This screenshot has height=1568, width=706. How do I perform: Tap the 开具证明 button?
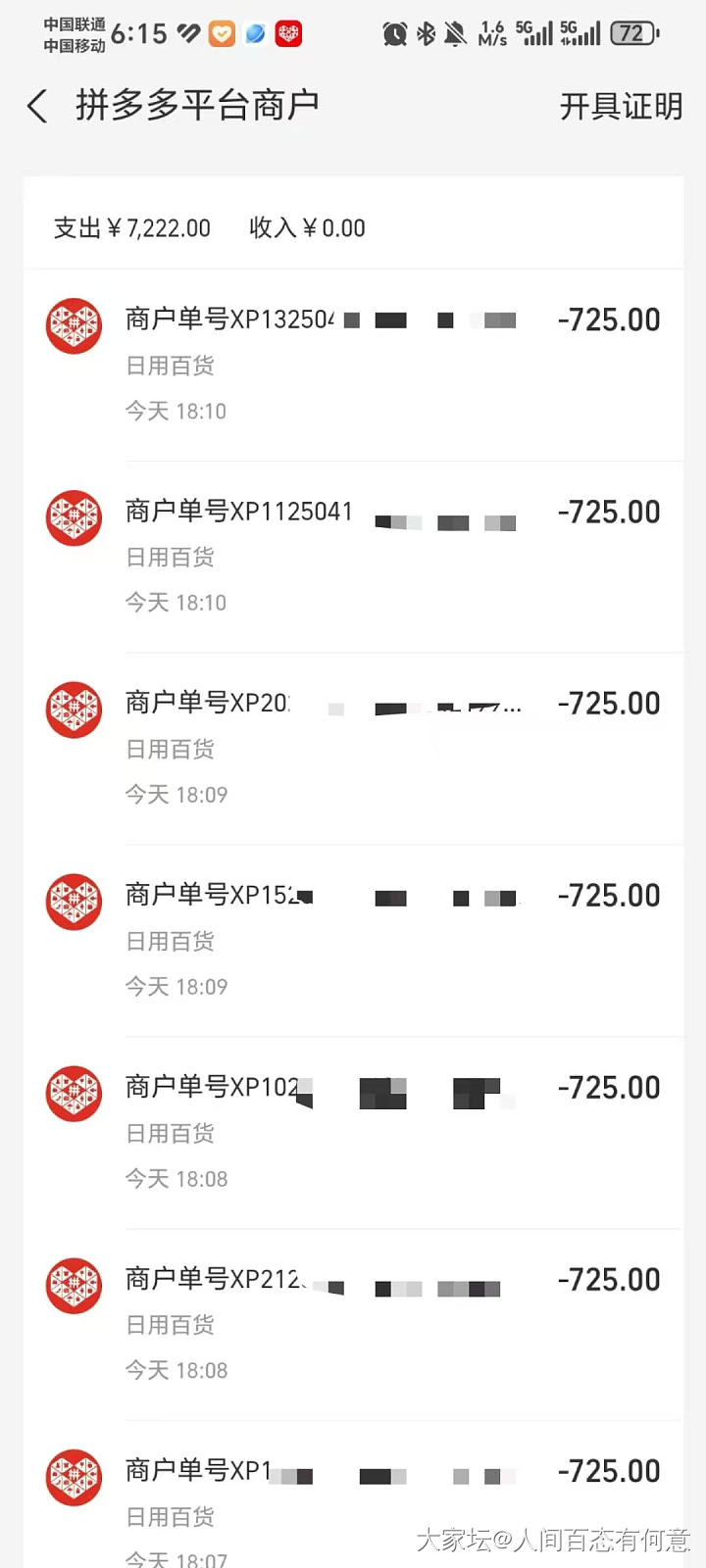[620, 106]
